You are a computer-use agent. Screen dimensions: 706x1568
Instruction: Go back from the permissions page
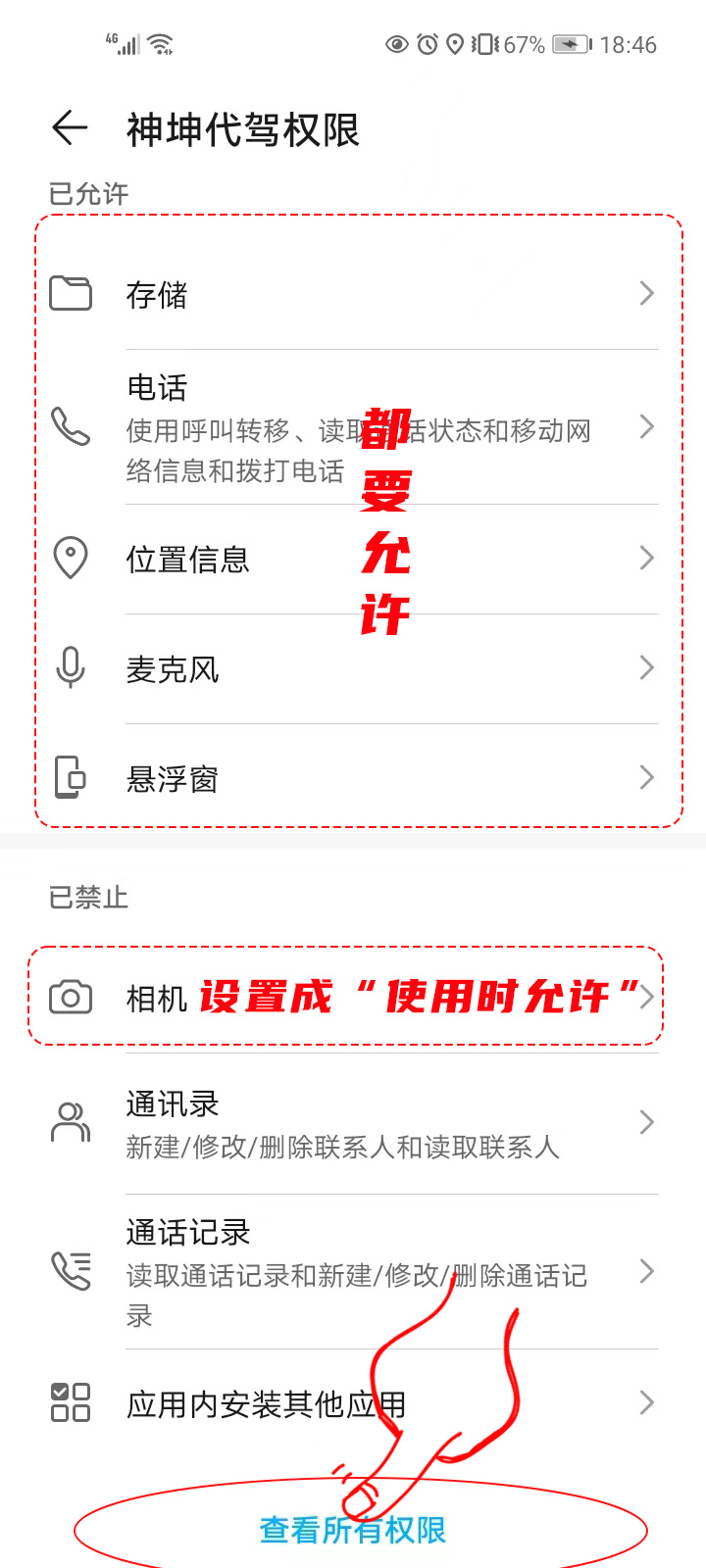(70, 128)
